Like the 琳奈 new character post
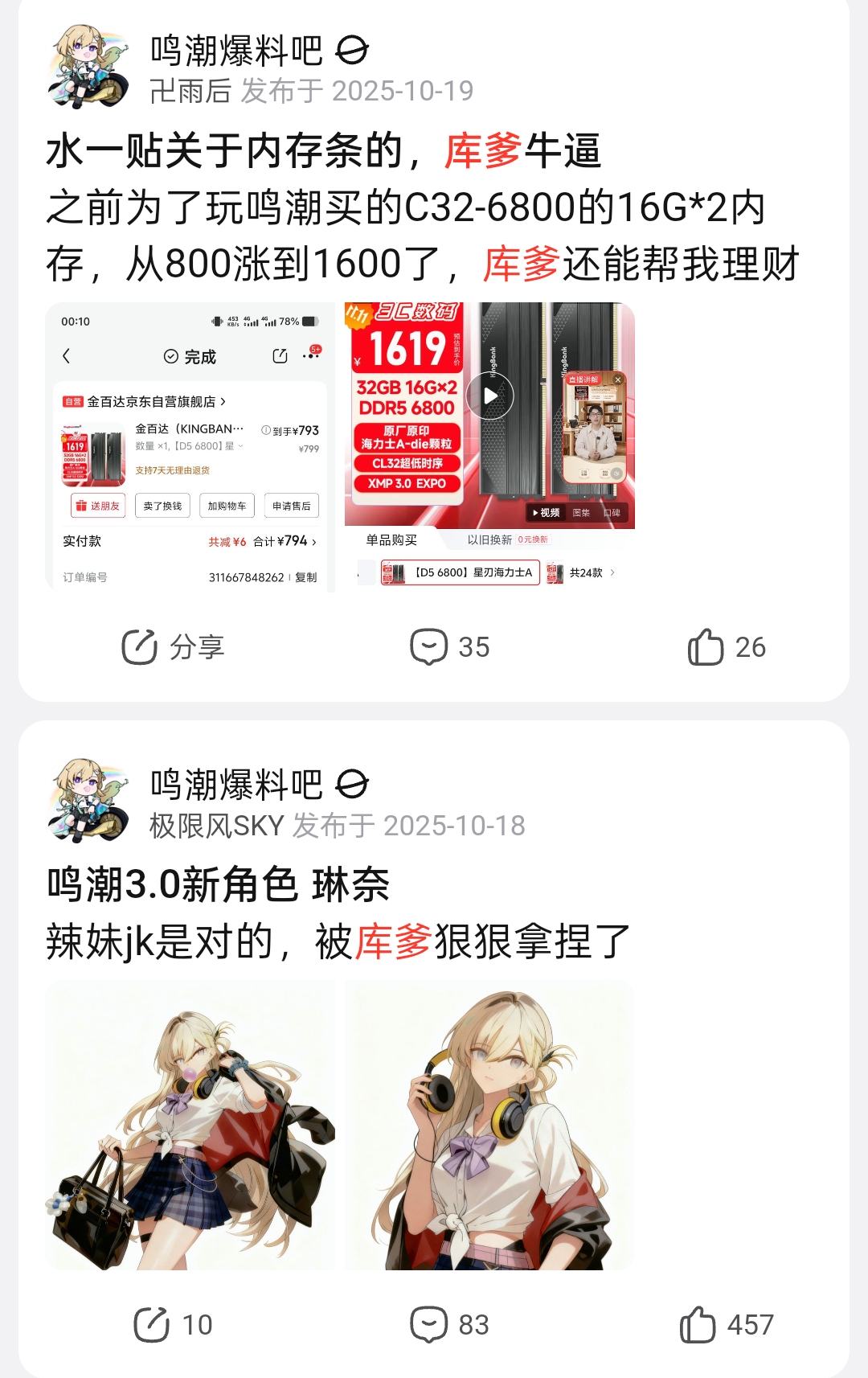Image resolution: width=868 pixels, height=1378 pixels. coord(726,1325)
